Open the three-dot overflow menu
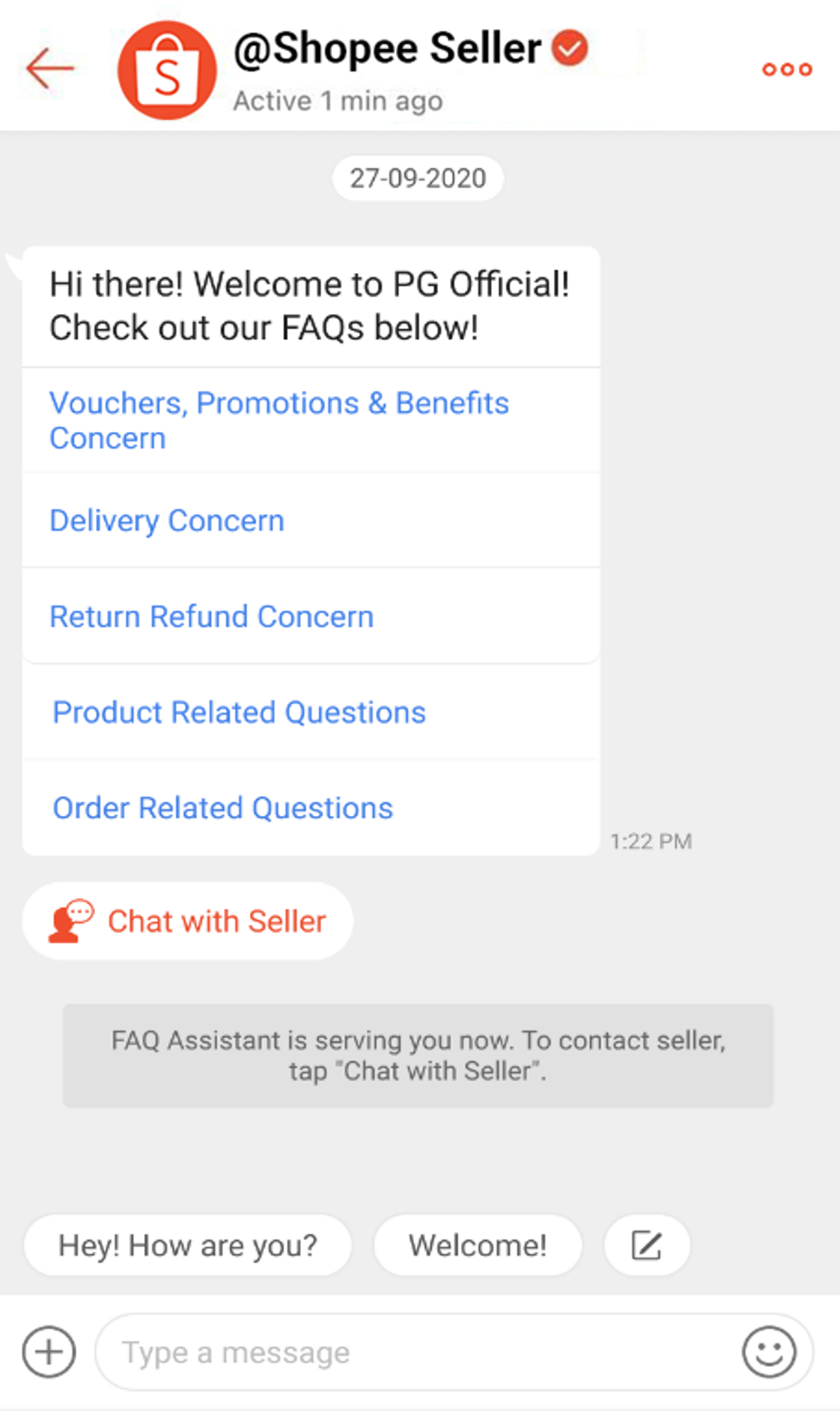The height and width of the screenshot is (1411, 840). click(787, 70)
